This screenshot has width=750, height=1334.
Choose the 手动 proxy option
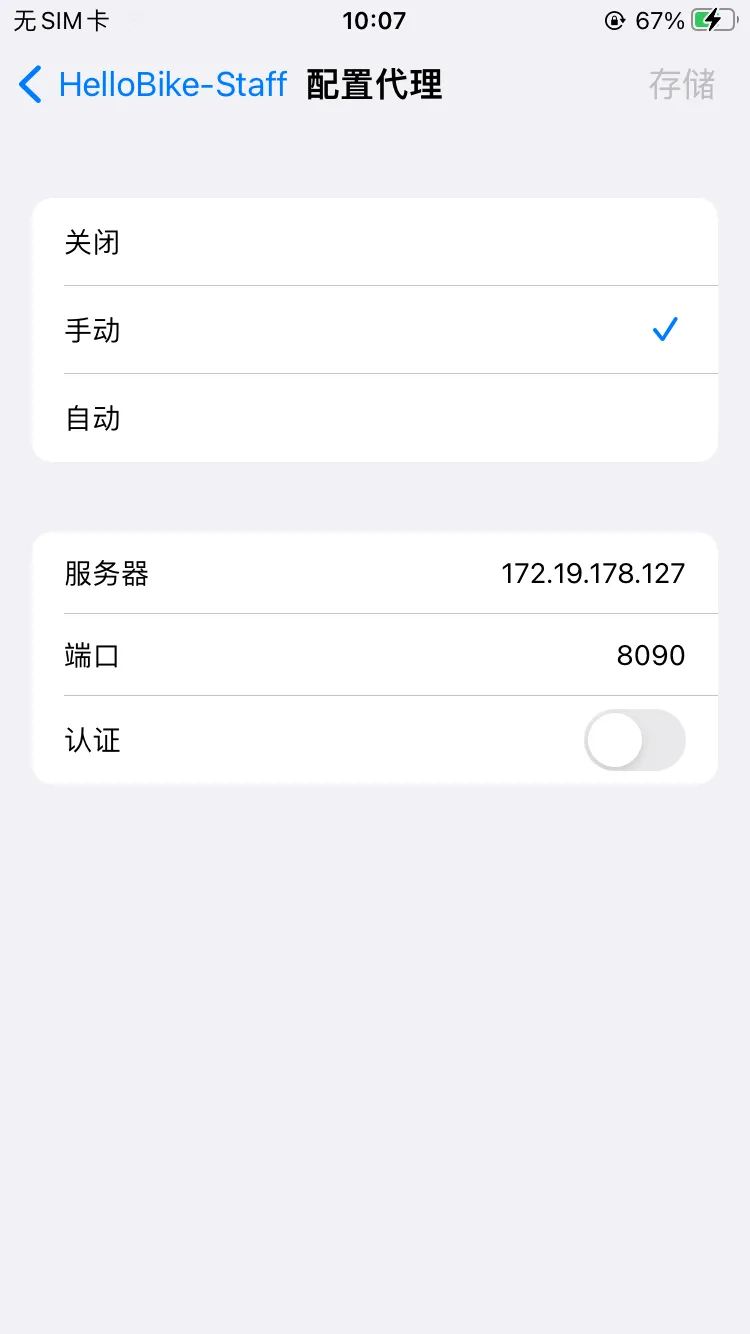(x=375, y=330)
